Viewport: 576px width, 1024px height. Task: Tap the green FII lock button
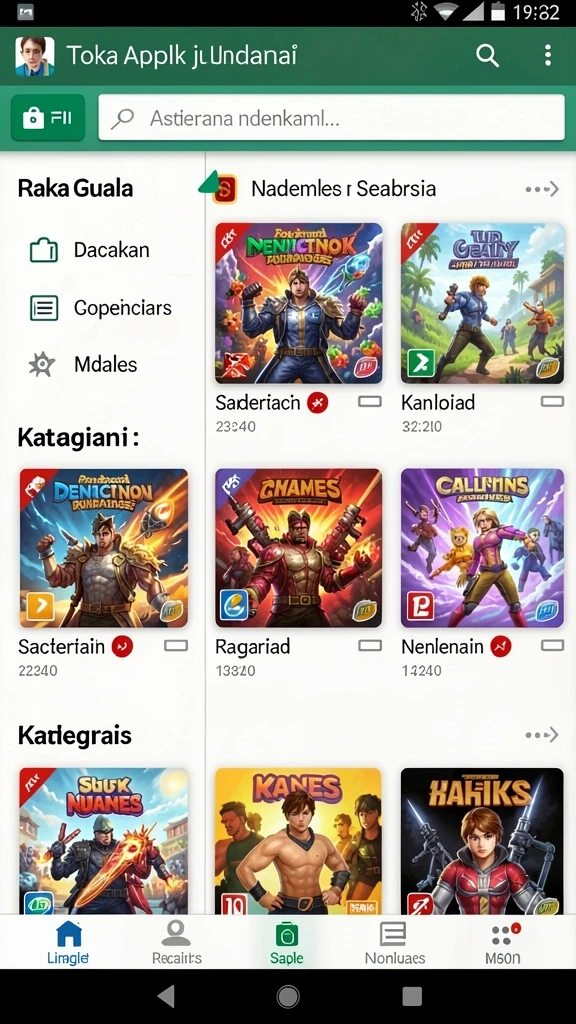pyautogui.click(x=48, y=118)
